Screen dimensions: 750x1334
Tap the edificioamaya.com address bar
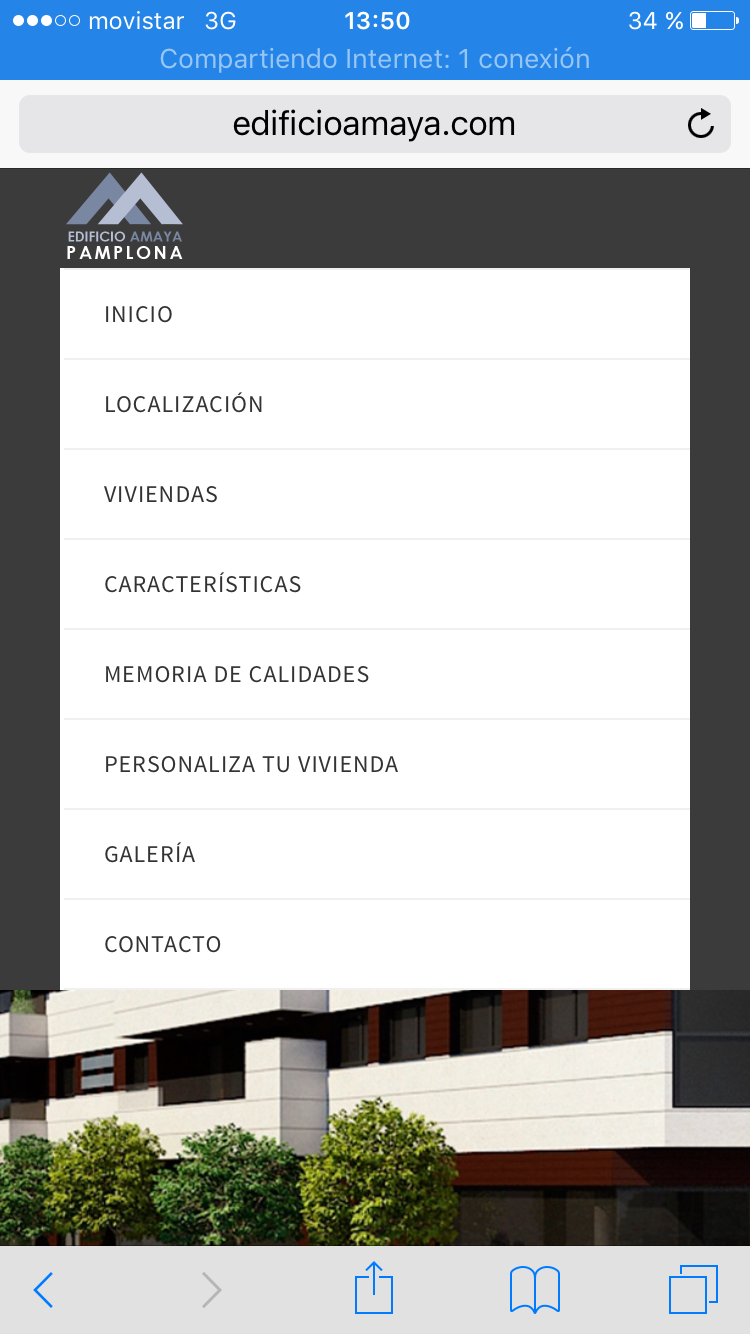pos(374,124)
